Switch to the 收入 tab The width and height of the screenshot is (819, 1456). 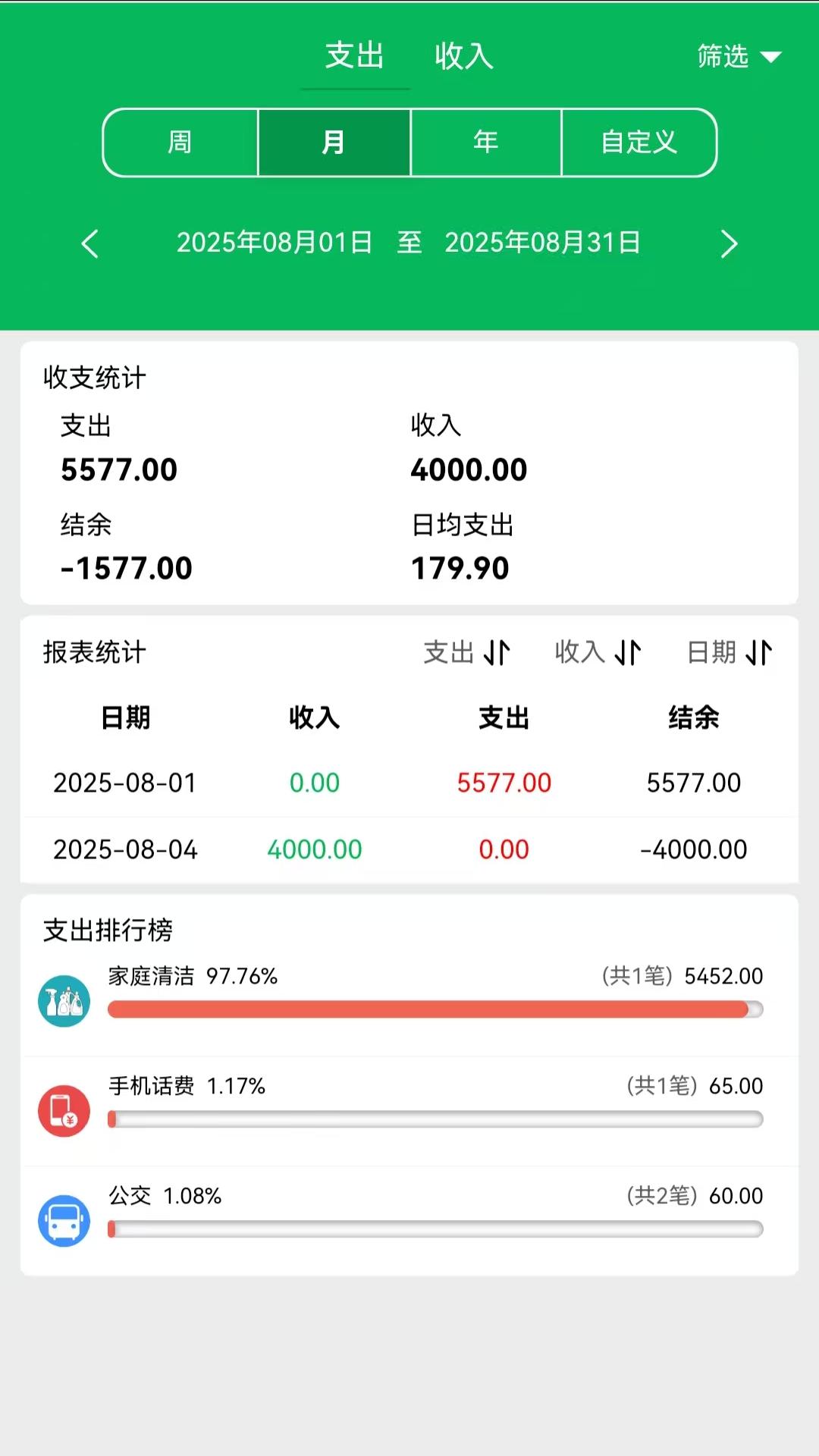click(464, 56)
